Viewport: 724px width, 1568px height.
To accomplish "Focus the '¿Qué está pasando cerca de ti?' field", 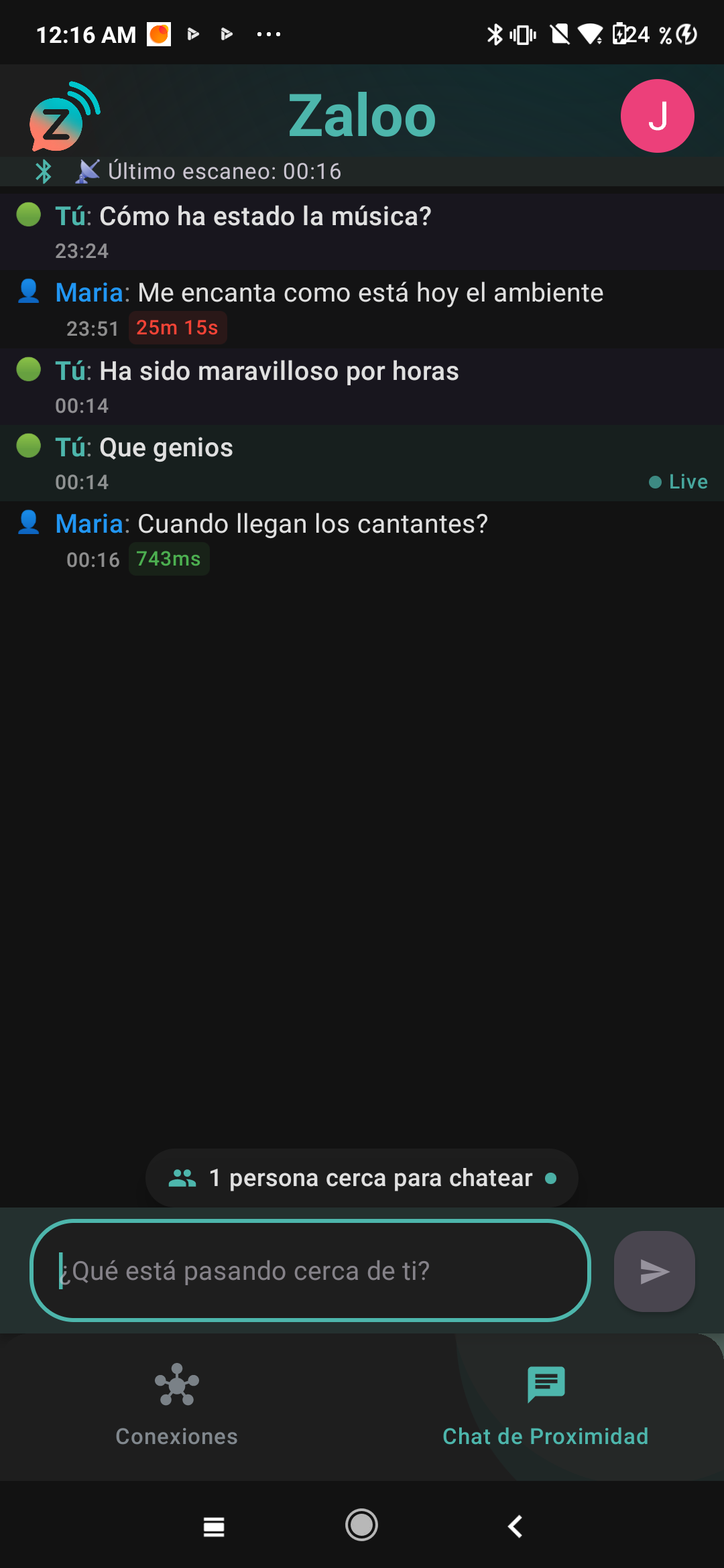I will 310,1271.
